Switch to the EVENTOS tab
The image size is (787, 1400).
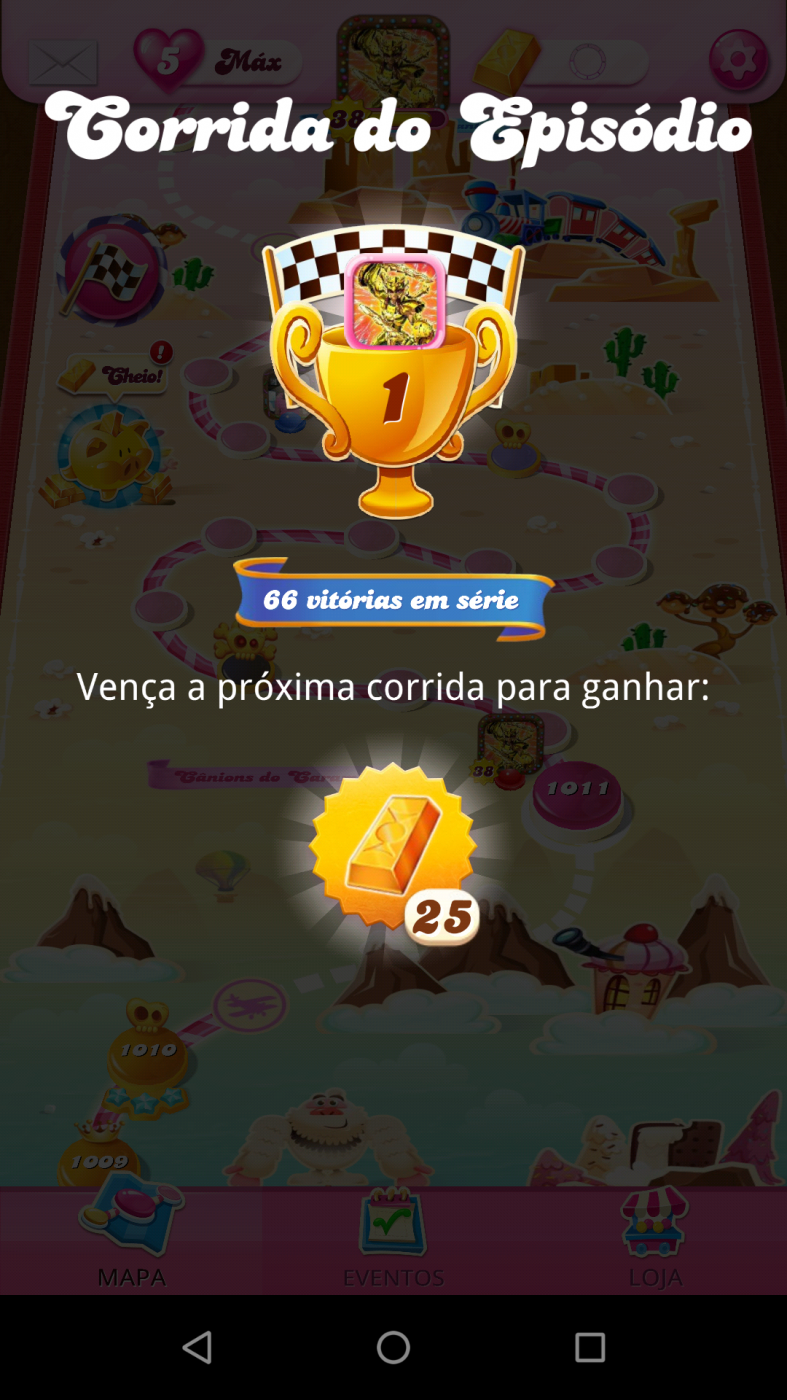[393, 1240]
